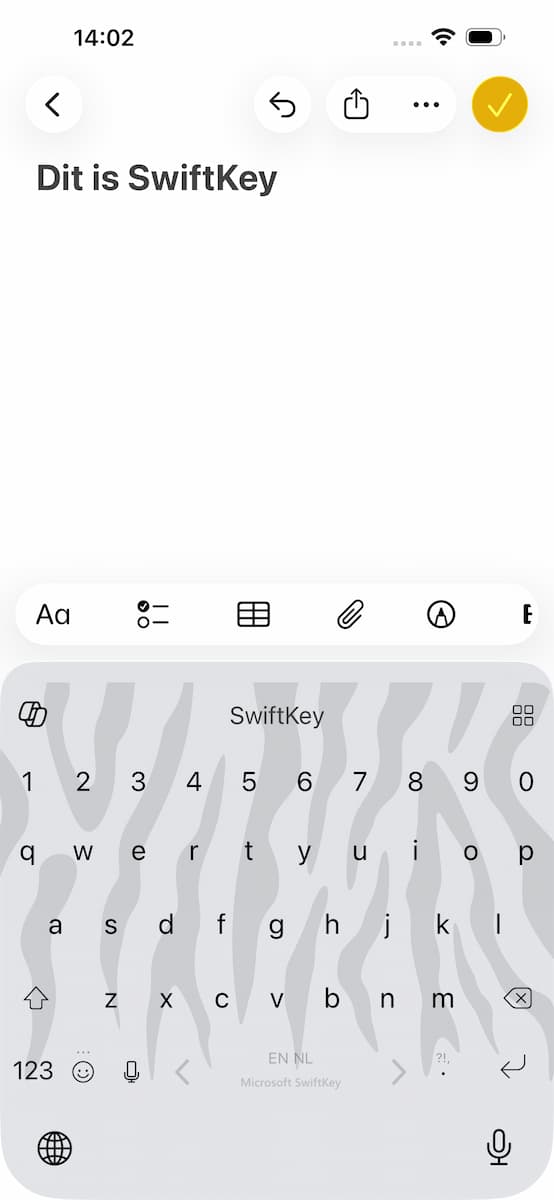Hit the return key
Viewport: 554px width, 1200px height.
(512, 1069)
